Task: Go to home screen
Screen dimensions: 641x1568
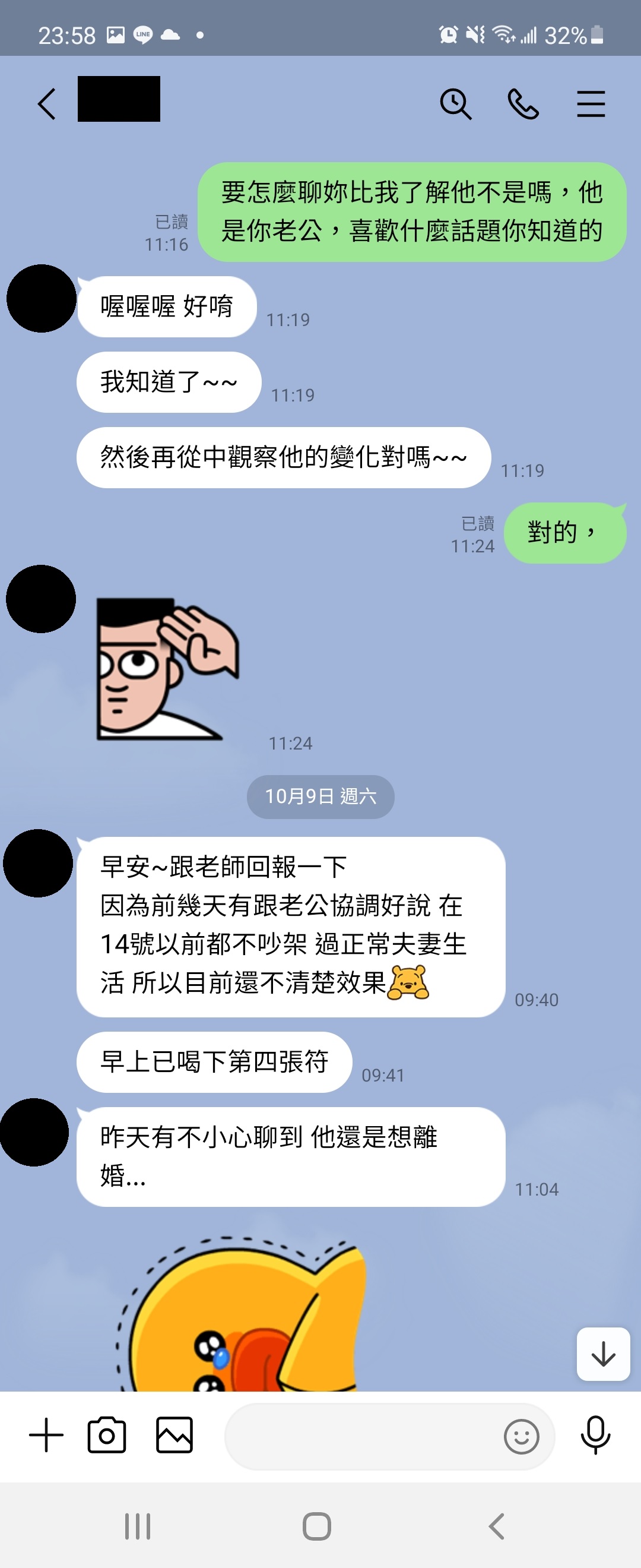Action: coord(317,1526)
